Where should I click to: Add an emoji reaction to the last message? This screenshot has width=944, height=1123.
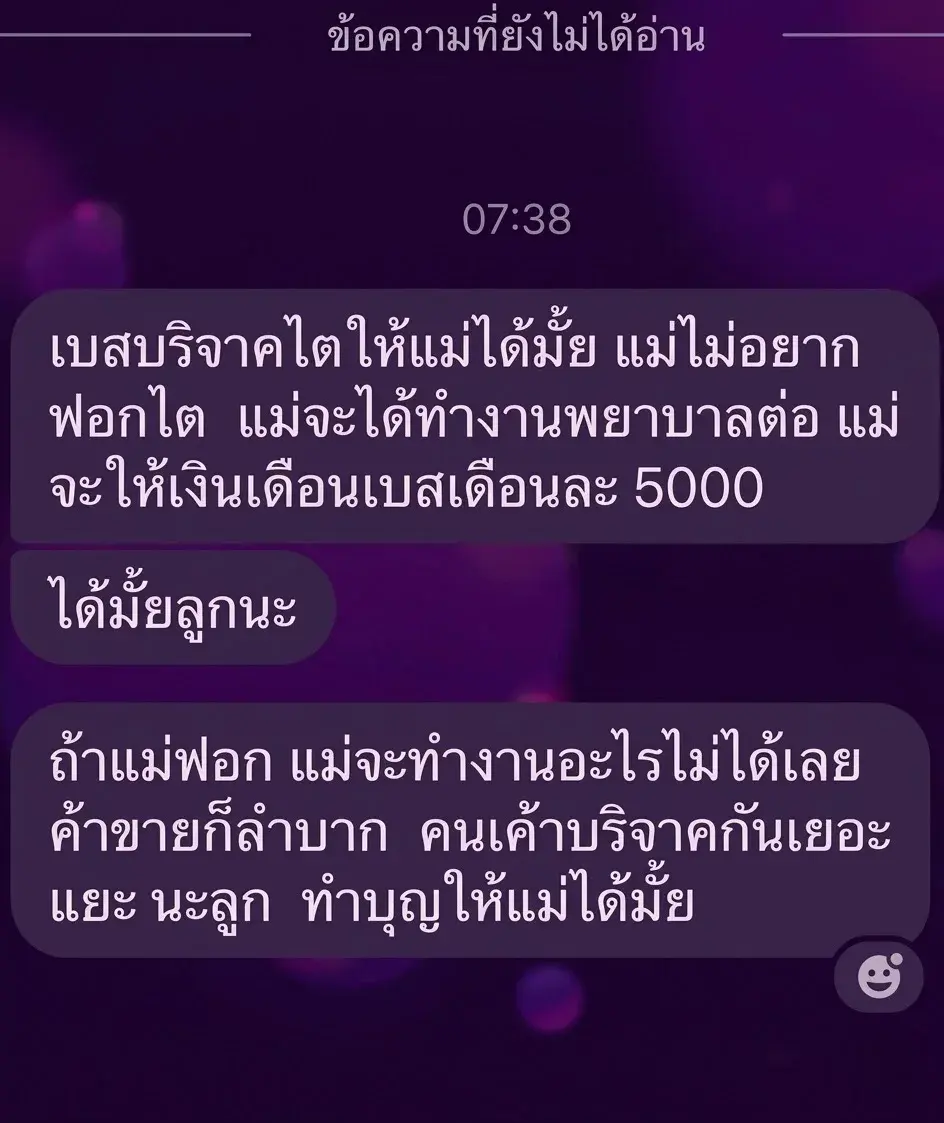coord(879,975)
